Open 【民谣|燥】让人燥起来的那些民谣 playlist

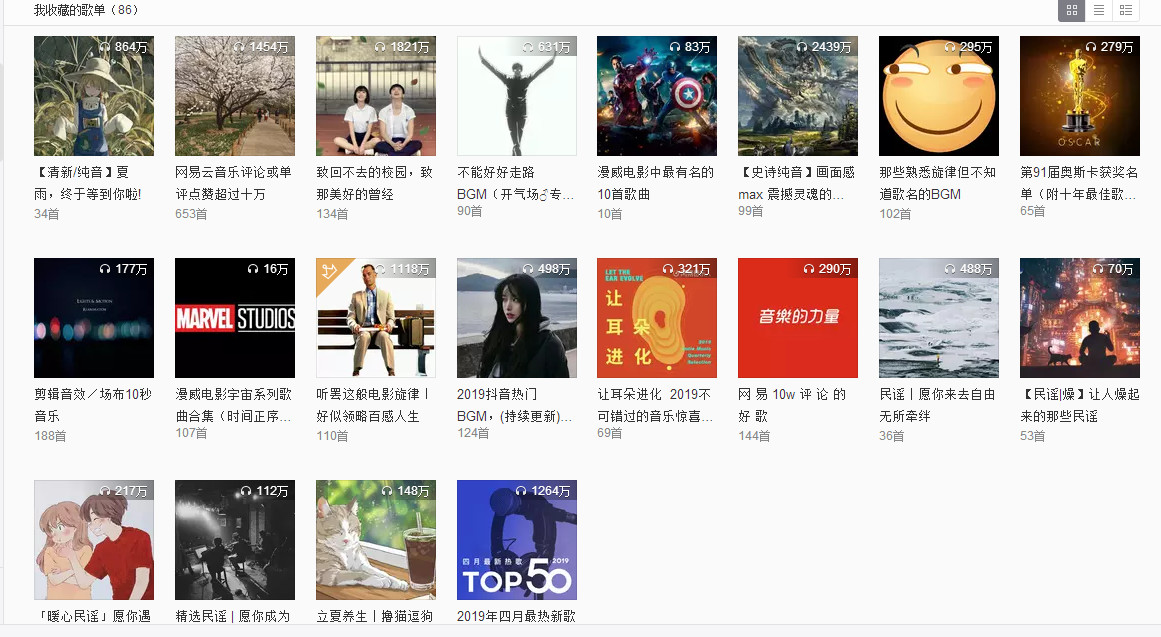click(1080, 318)
